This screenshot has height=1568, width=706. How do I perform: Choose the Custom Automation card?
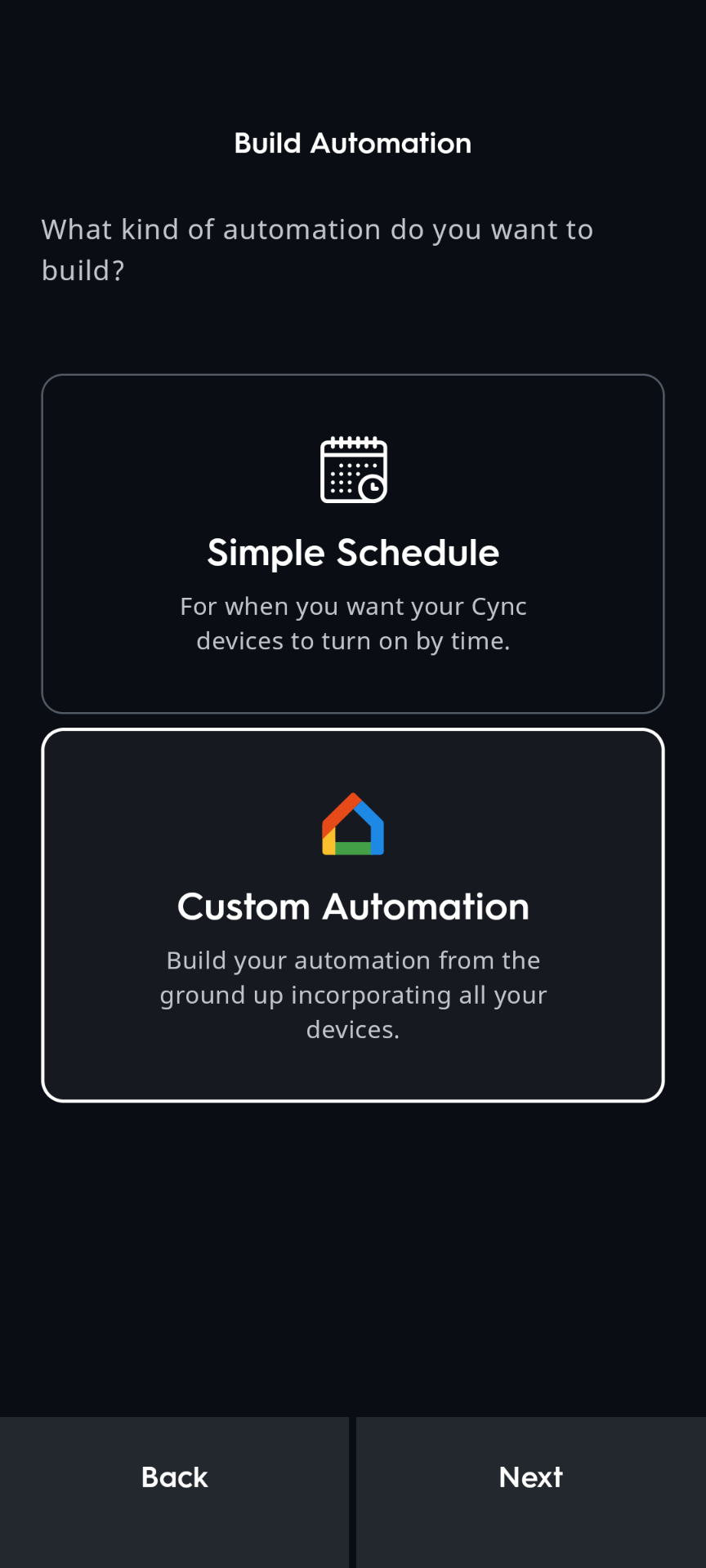point(353,915)
